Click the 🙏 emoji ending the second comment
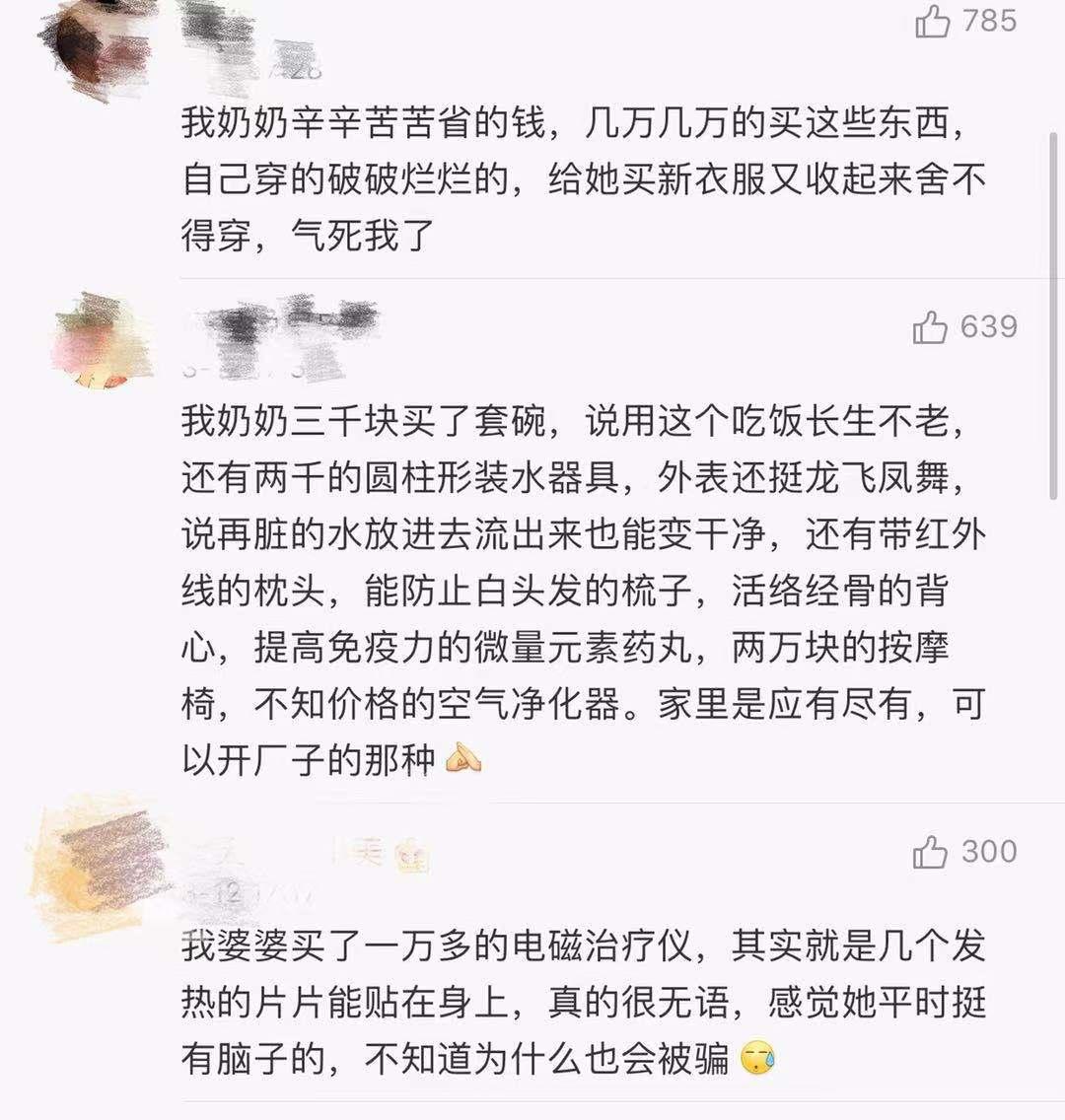The image size is (1065, 1120). tap(463, 756)
